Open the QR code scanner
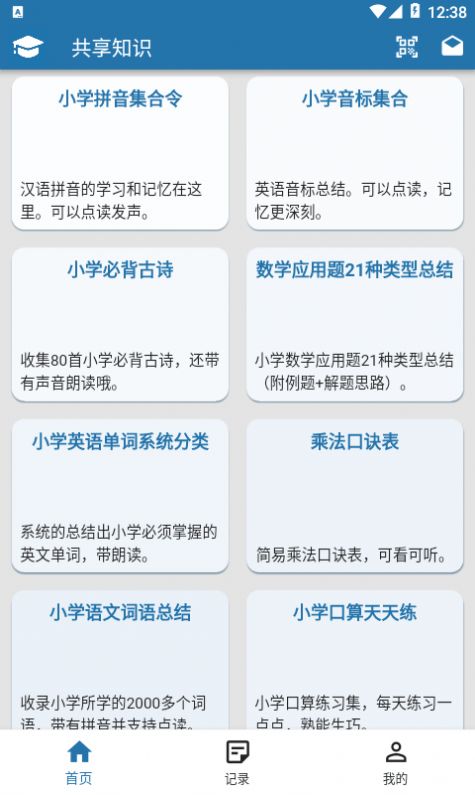This screenshot has width=475, height=795. pyautogui.click(x=407, y=47)
